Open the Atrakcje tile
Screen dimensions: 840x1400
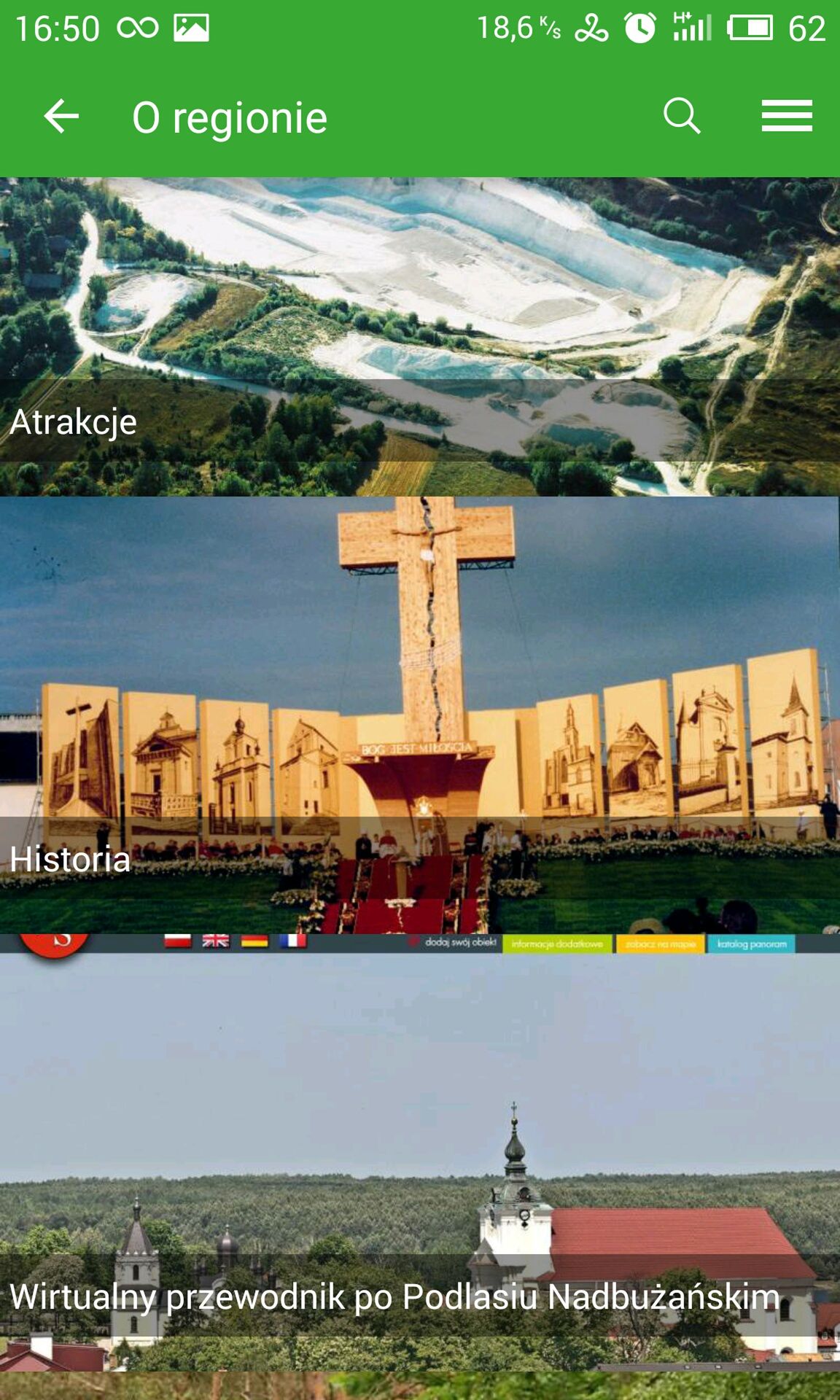(420, 337)
